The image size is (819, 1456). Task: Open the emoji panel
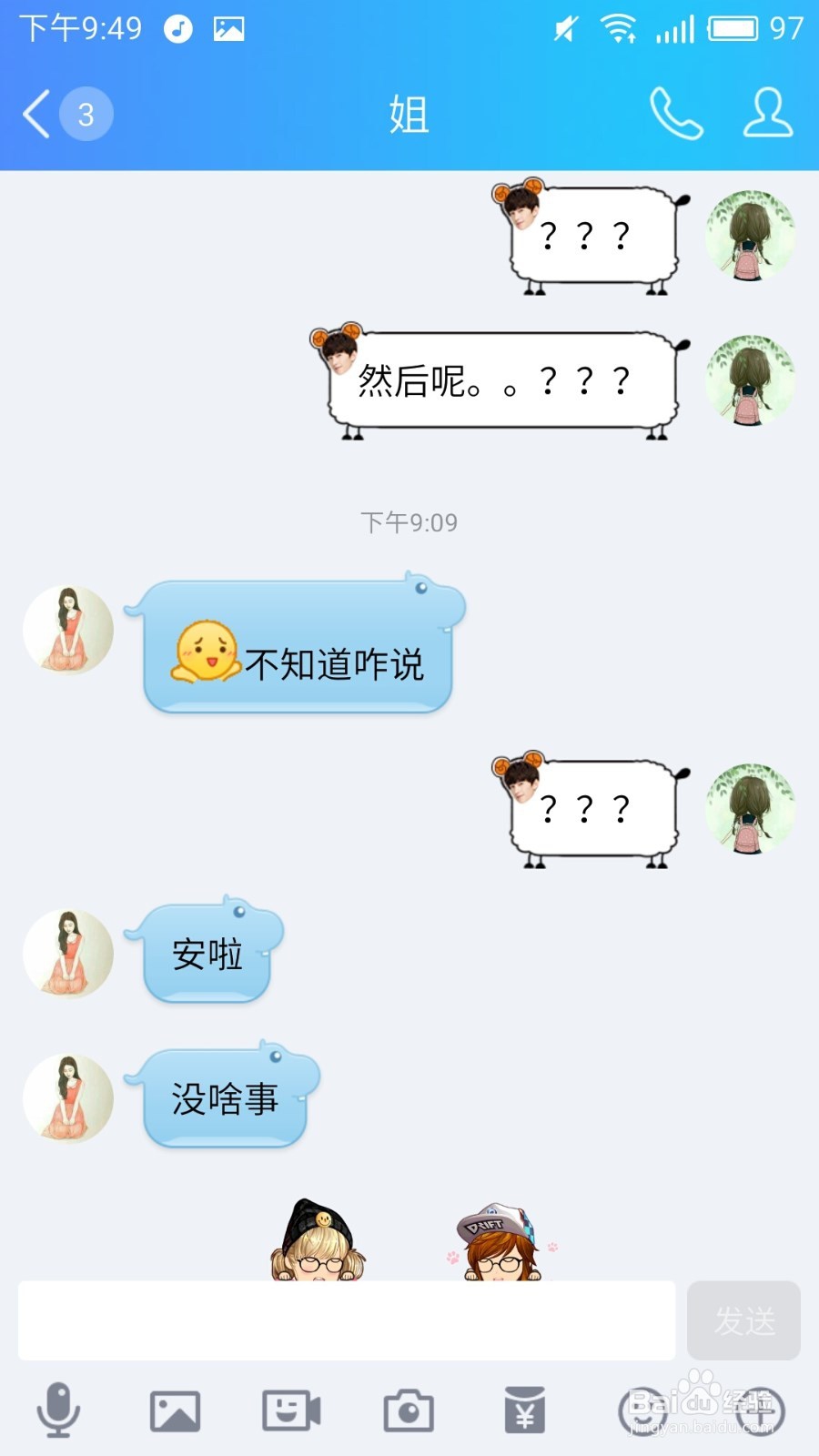pyautogui.click(x=642, y=1411)
